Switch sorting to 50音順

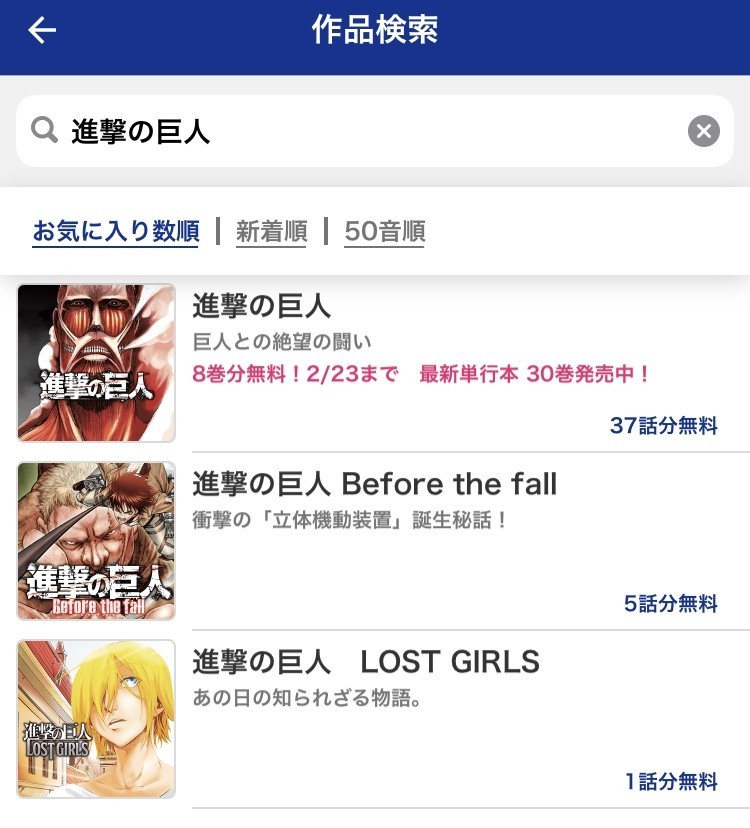385,232
